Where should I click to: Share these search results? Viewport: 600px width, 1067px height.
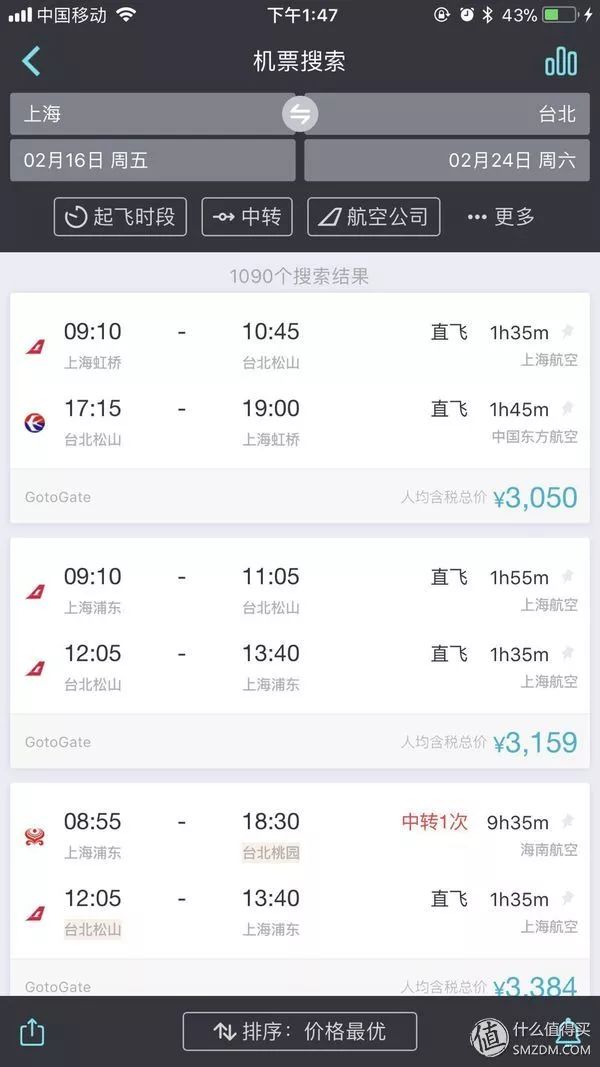(32, 1032)
